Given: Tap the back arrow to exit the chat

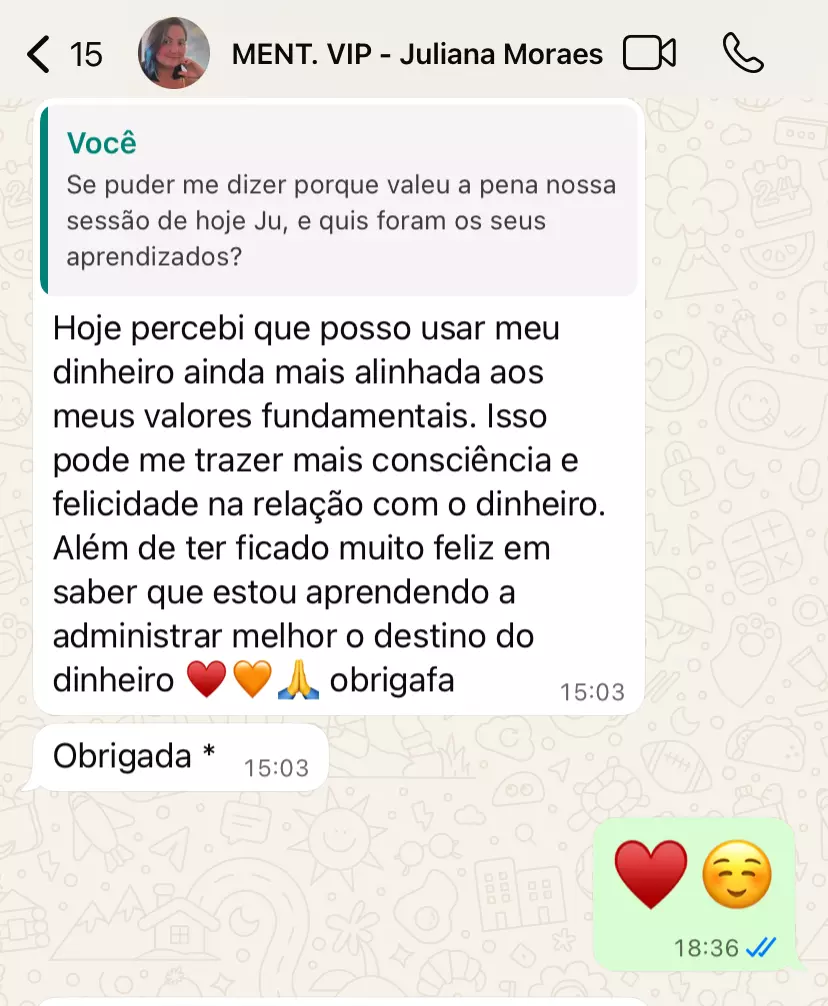Looking at the screenshot, I should click(x=37, y=54).
